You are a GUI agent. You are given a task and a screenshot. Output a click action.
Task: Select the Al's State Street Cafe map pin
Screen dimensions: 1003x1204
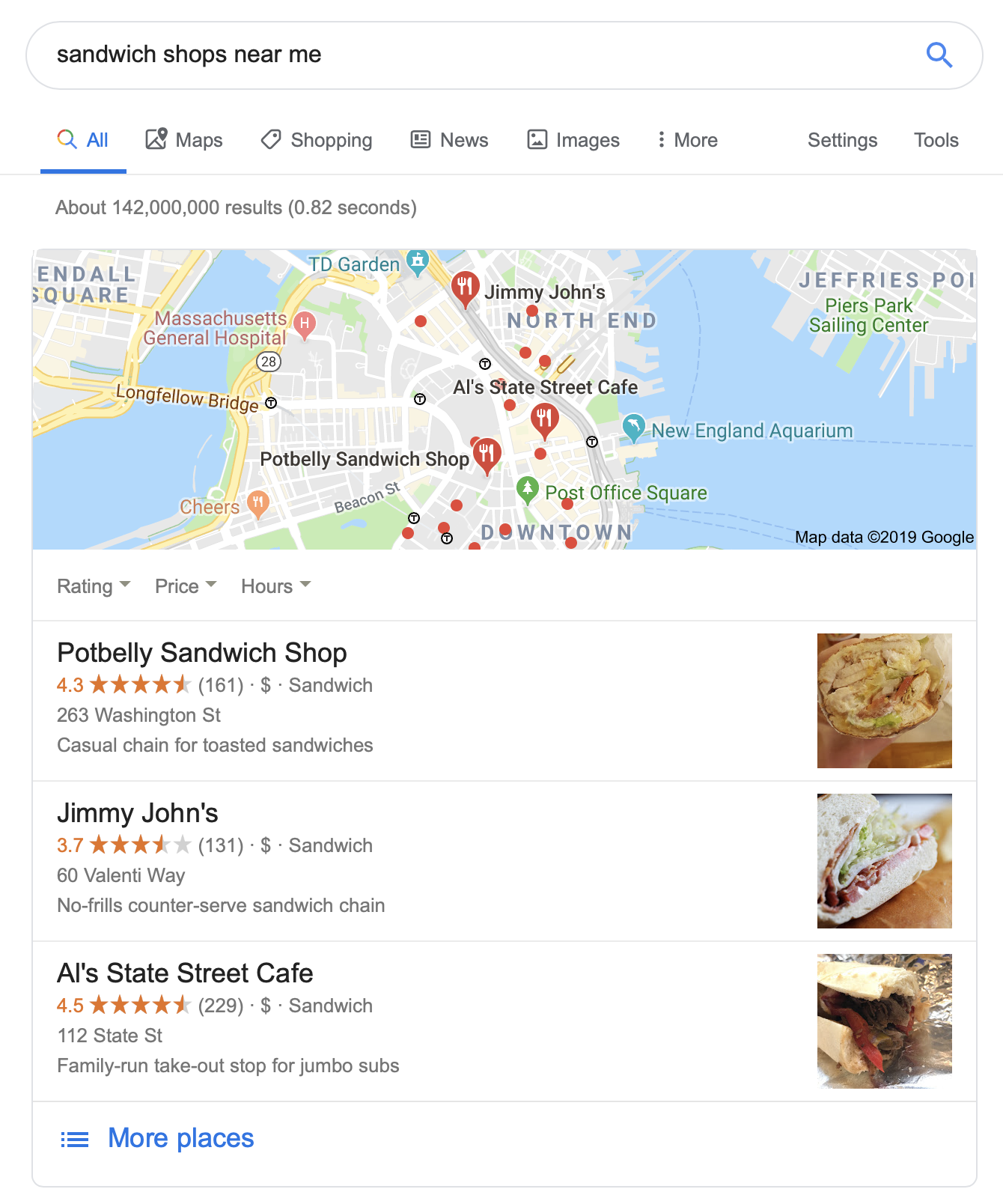[544, 419]
